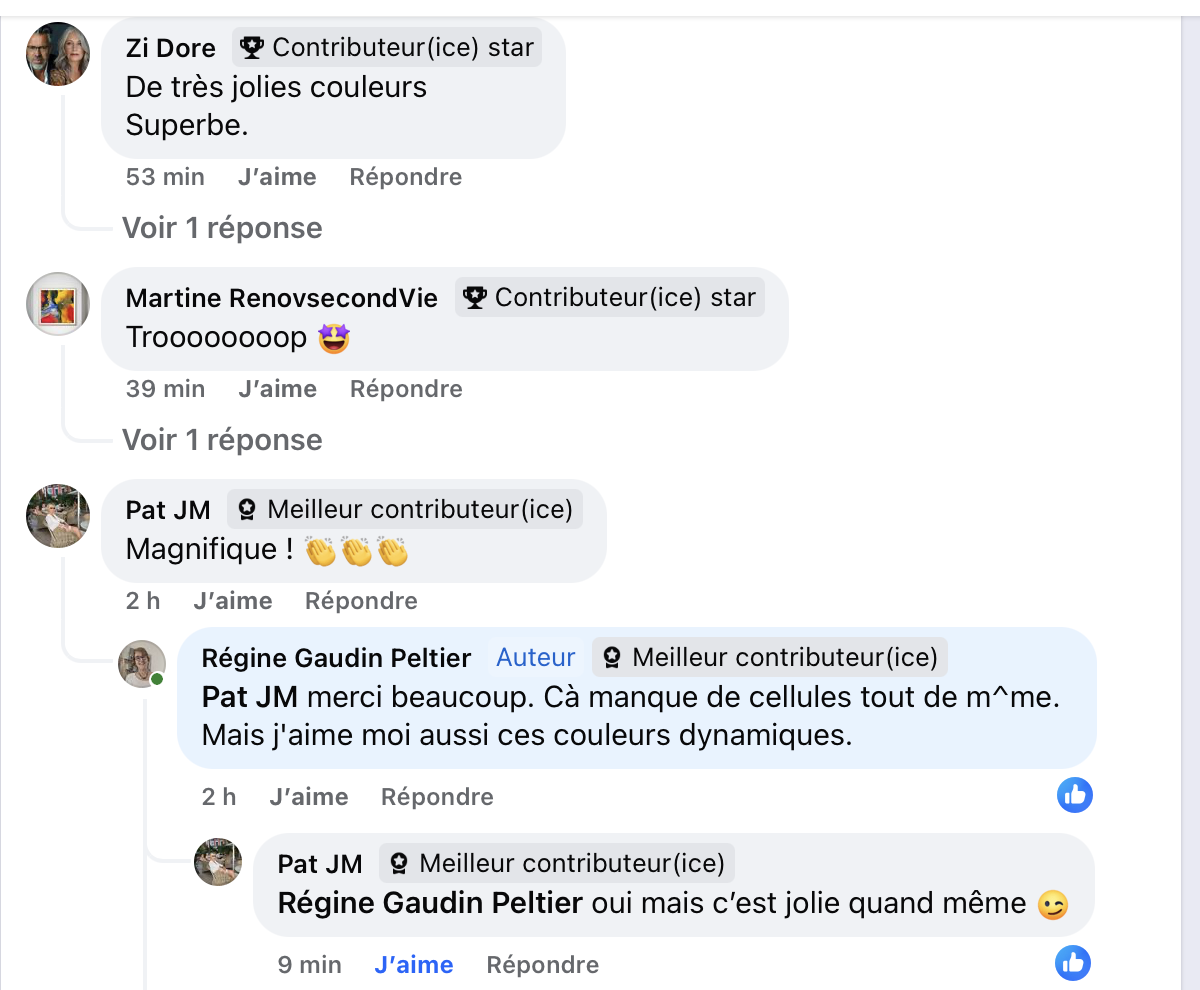Open Pat JM's avatar on Magnifique comment
This screenshot has height=990, width=1200.
(58, 516)
